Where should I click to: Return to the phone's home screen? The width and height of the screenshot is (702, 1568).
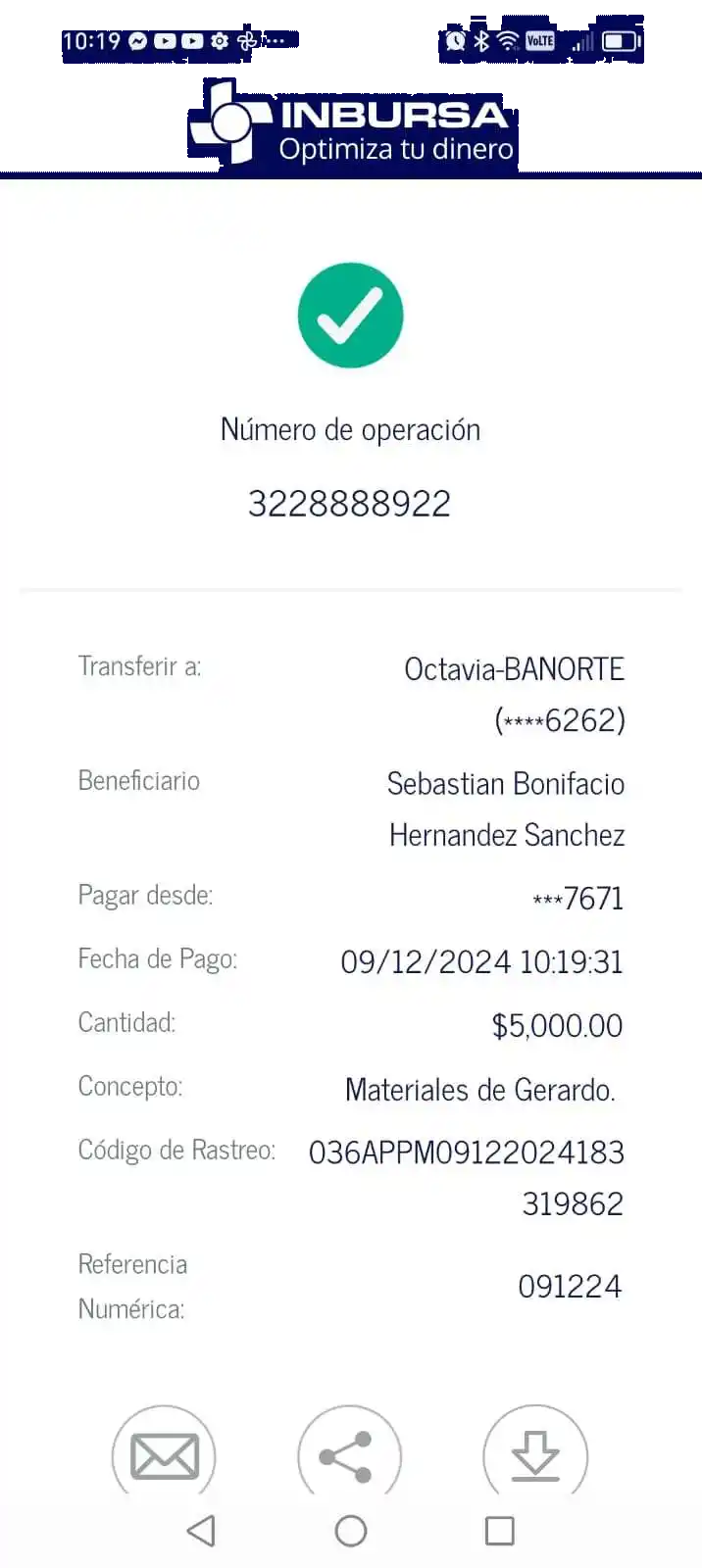click(x=350, y=1531)
